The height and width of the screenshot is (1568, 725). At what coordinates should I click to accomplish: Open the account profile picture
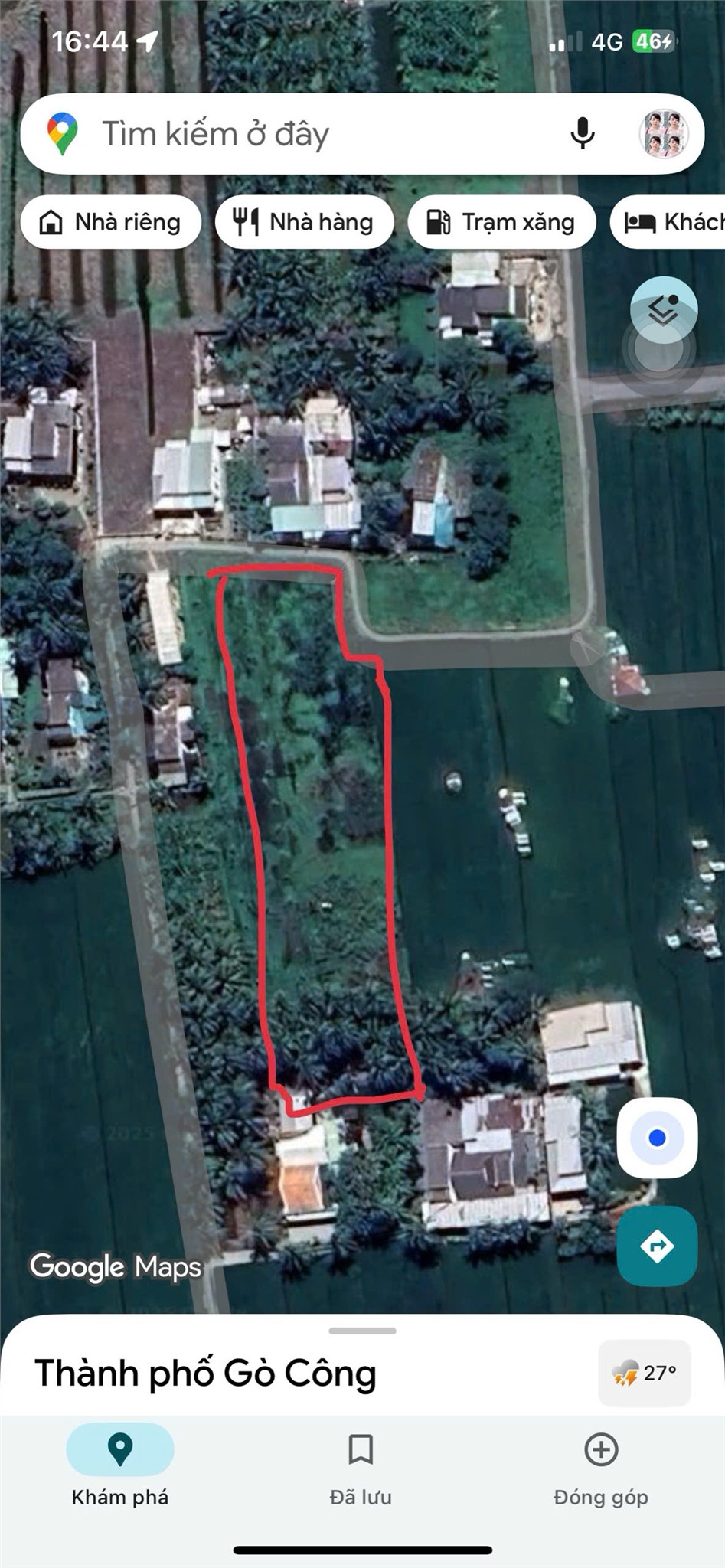pos(663,134)
